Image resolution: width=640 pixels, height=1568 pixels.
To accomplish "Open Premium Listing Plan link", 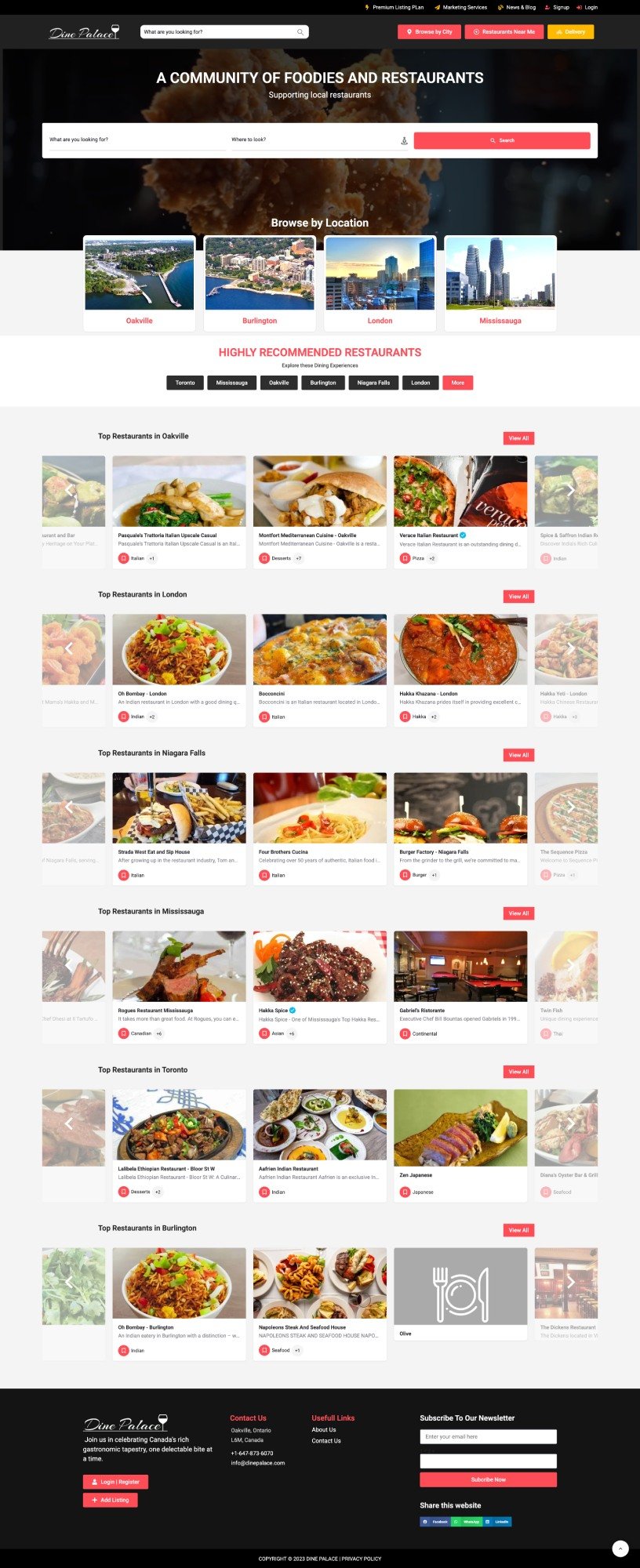I will pos(395,7).
